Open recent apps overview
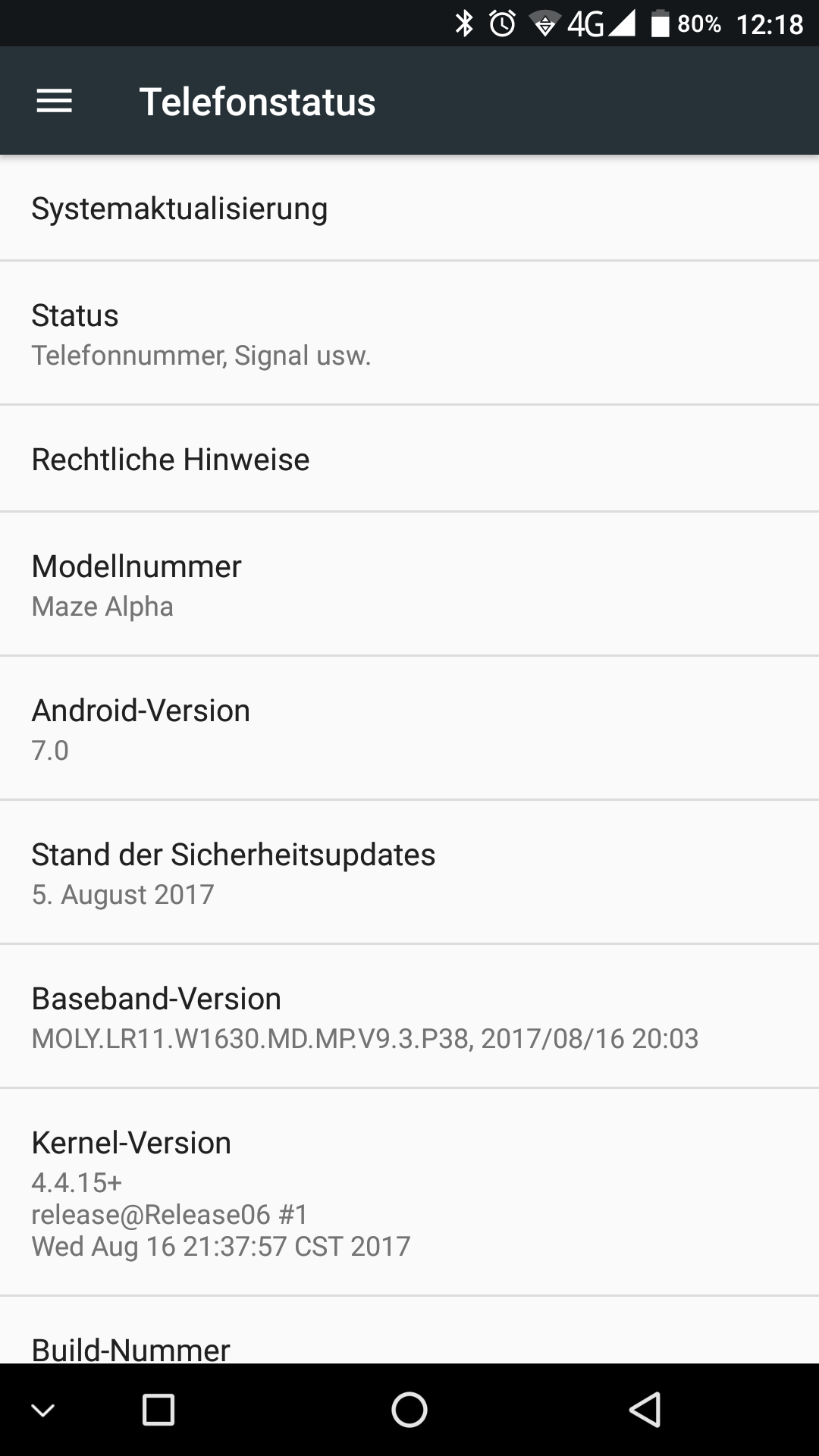Viewport: 819px width, 1456px height. point(158,1410)
